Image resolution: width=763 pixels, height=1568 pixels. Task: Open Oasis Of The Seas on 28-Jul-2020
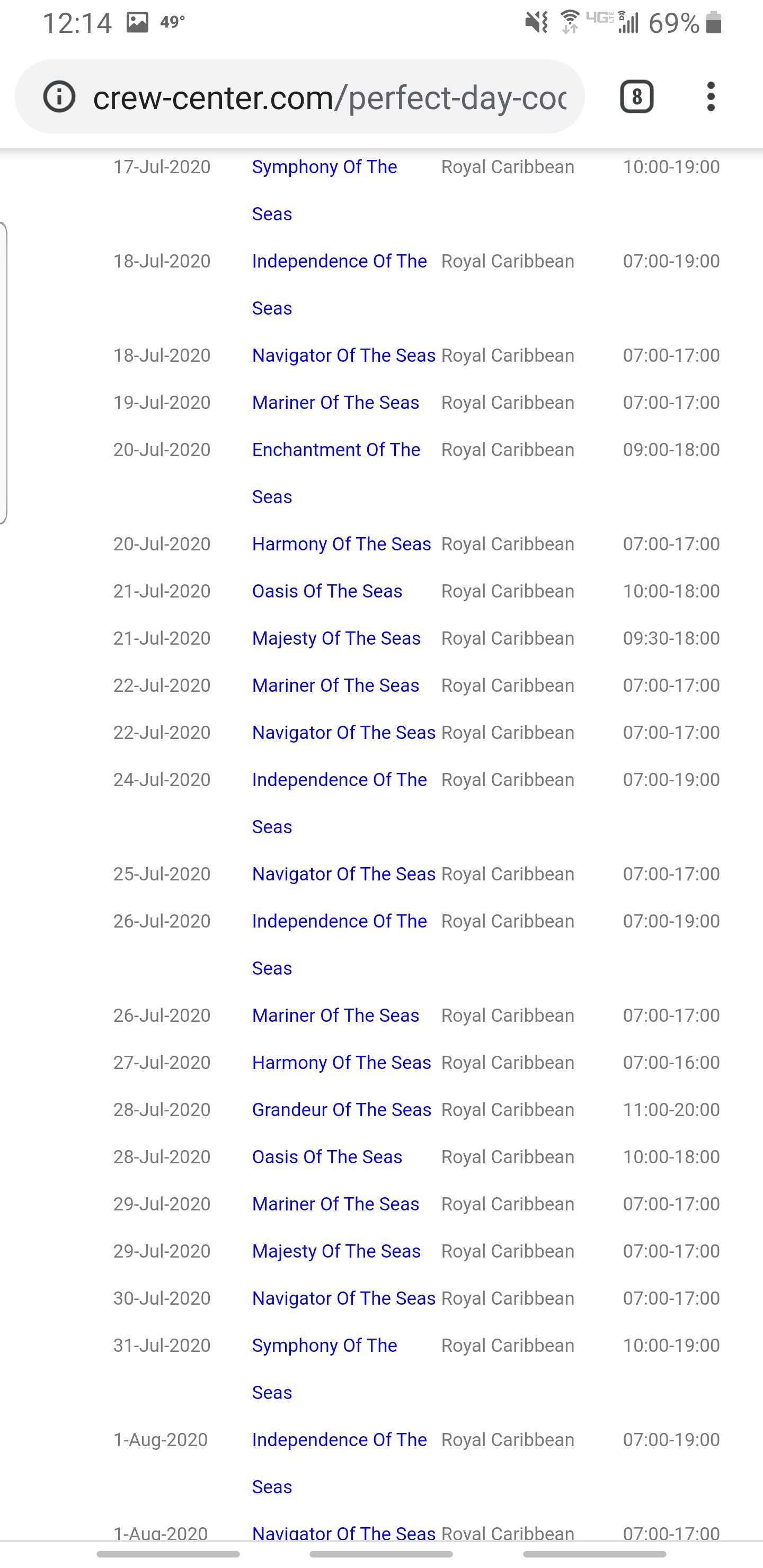tap(327, 1157)
